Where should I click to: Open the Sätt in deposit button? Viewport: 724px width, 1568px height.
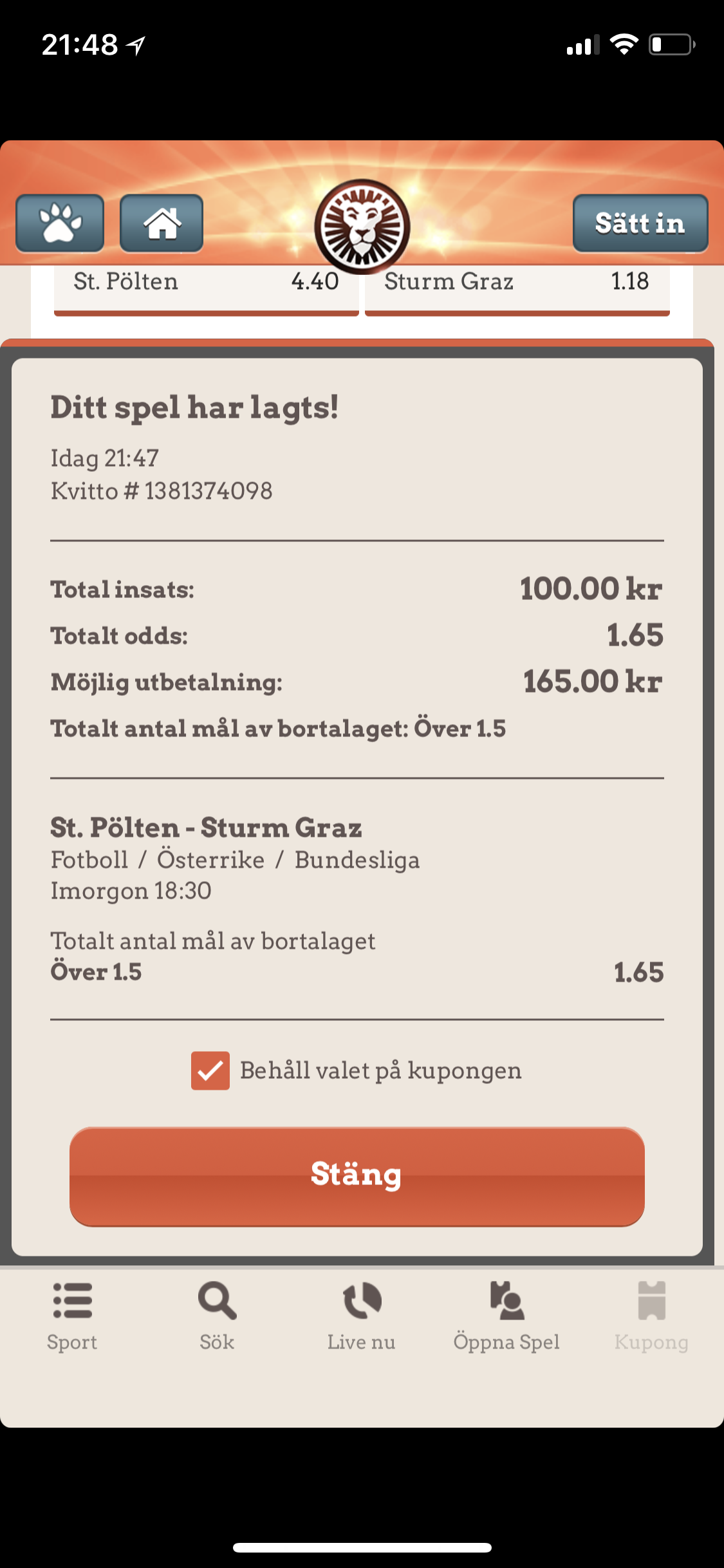(640, 223)
